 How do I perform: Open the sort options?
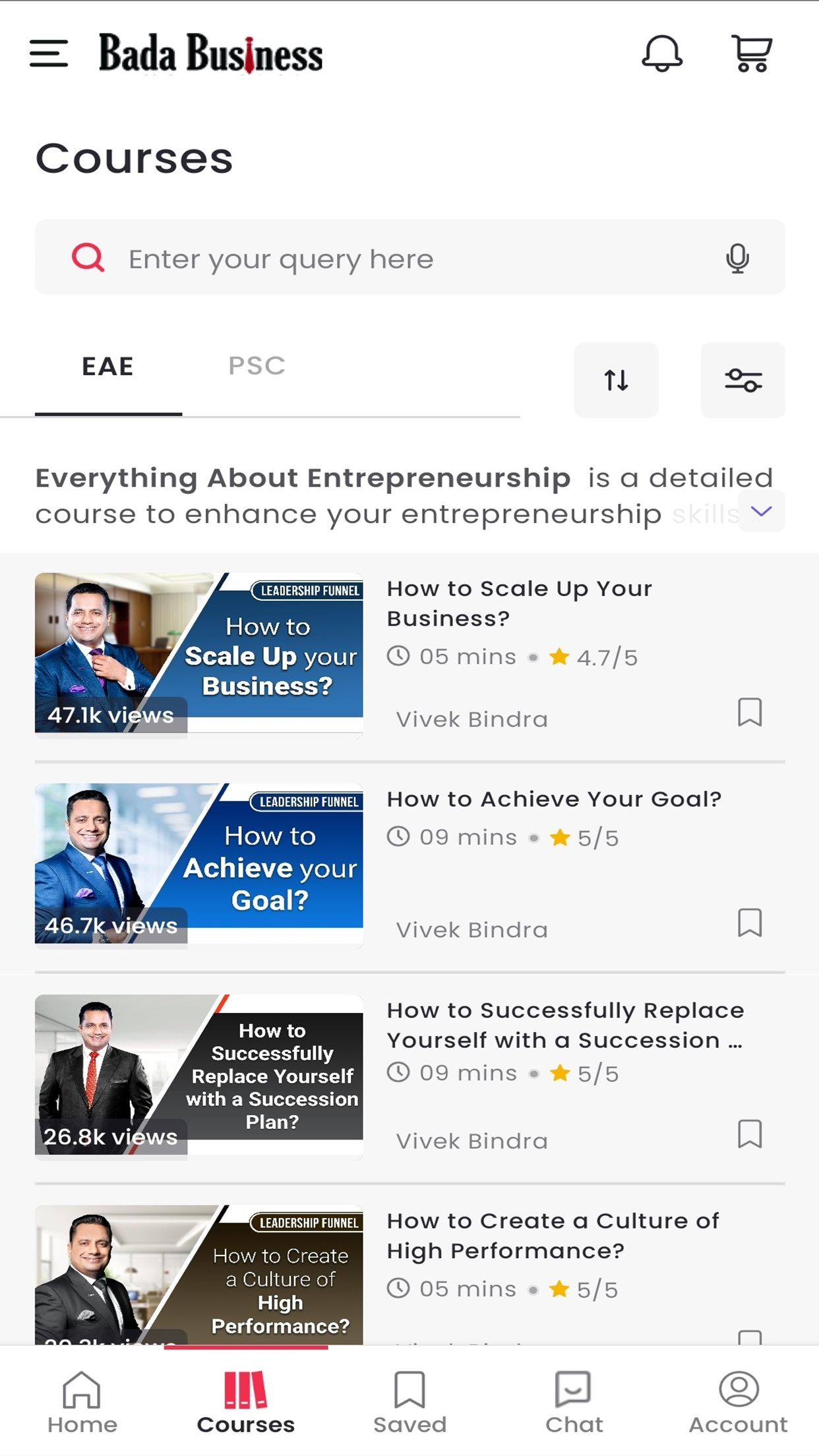pyautogui.click(x=616, y=380)
